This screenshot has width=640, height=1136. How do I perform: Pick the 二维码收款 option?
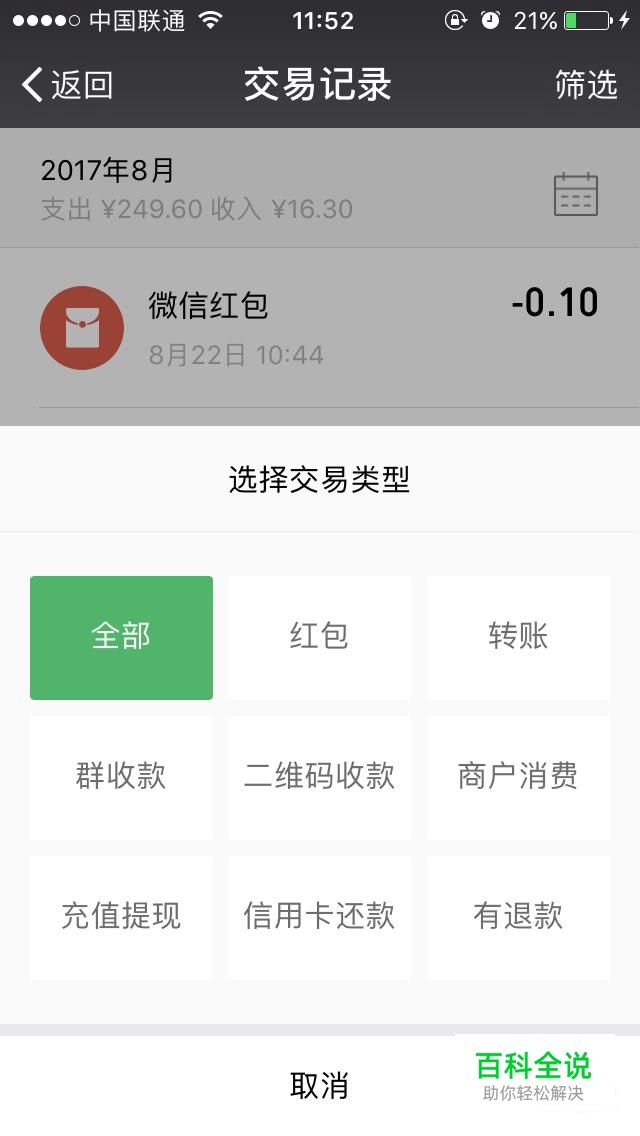pos(319,777)
